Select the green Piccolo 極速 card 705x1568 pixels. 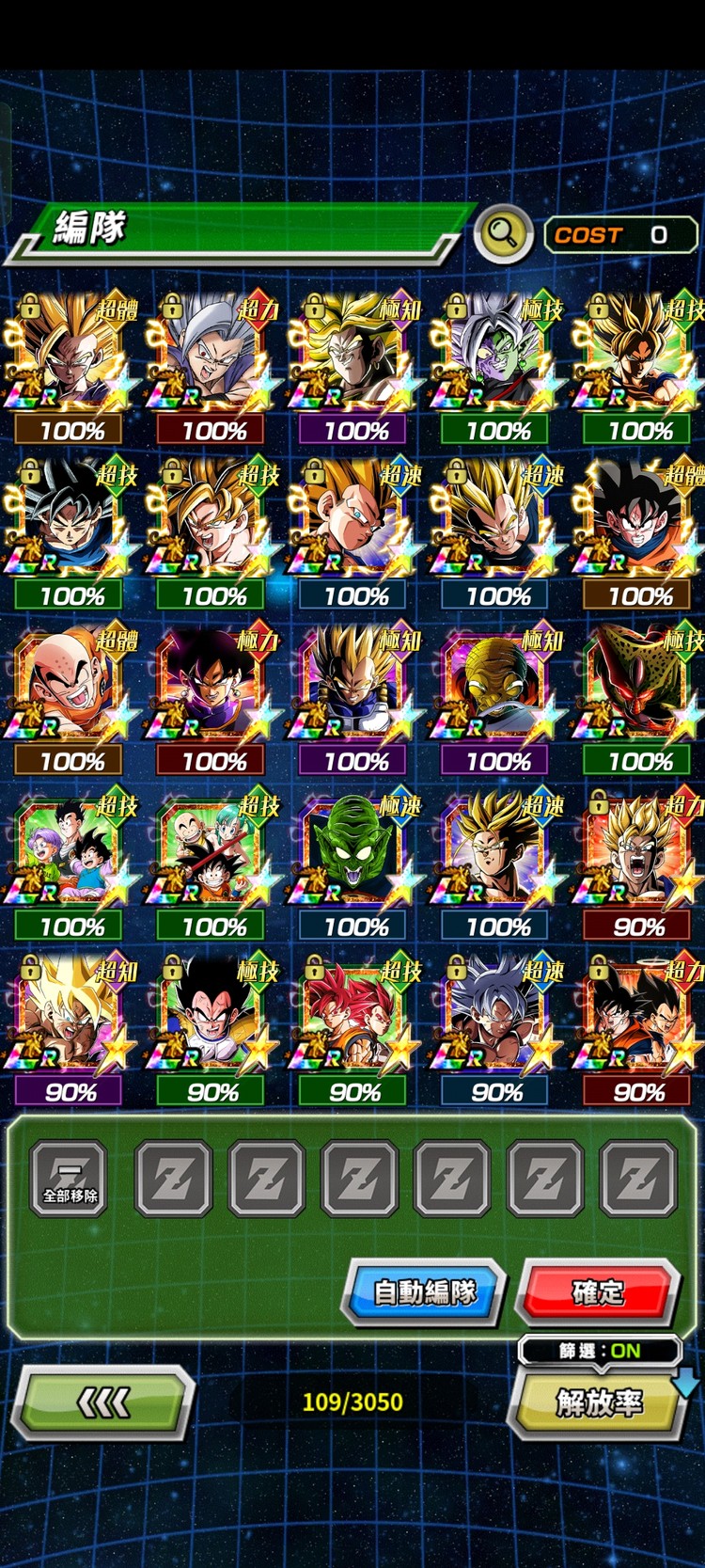(356, 856)
